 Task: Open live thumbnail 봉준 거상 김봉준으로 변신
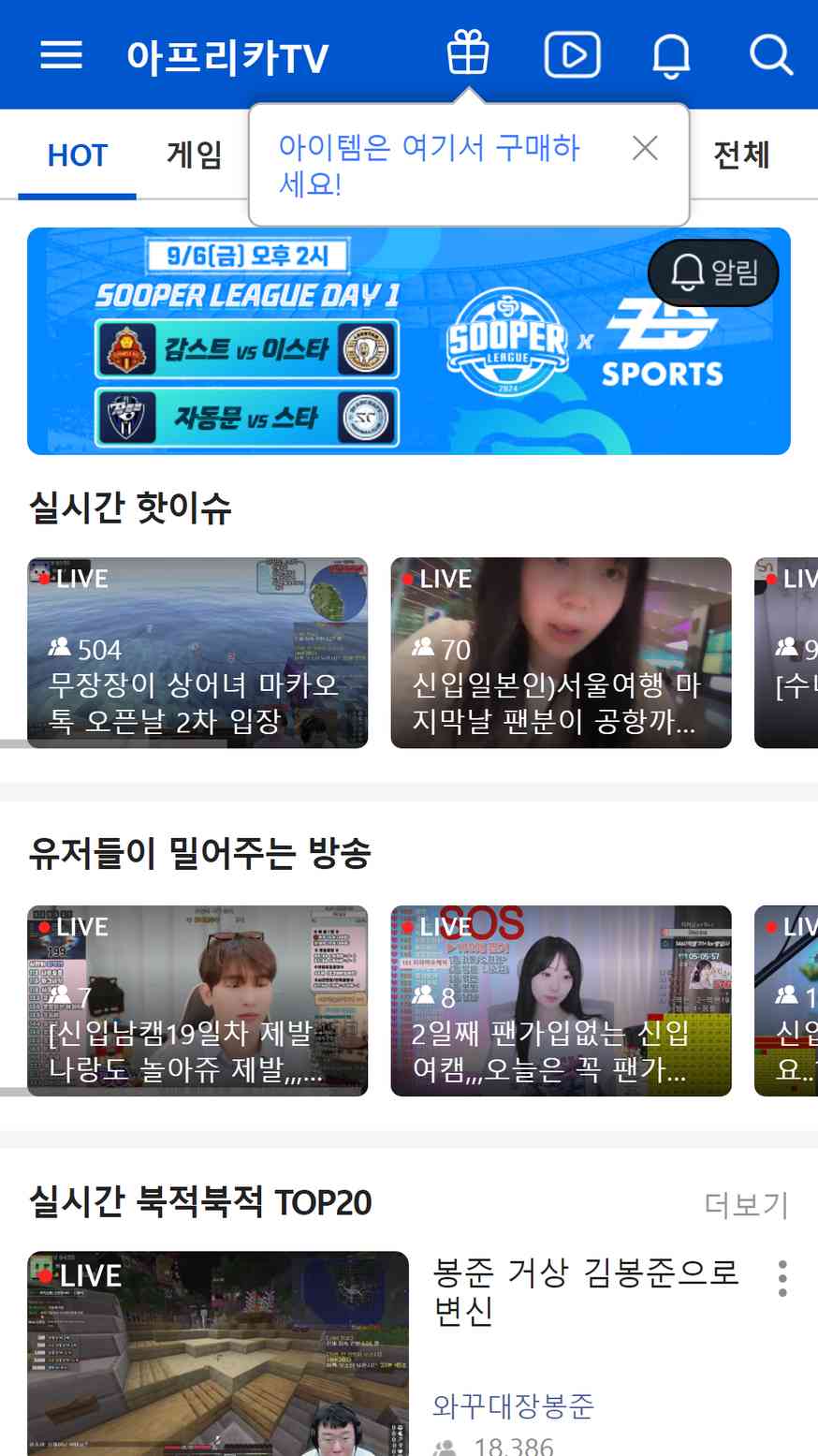[218, 1354]
